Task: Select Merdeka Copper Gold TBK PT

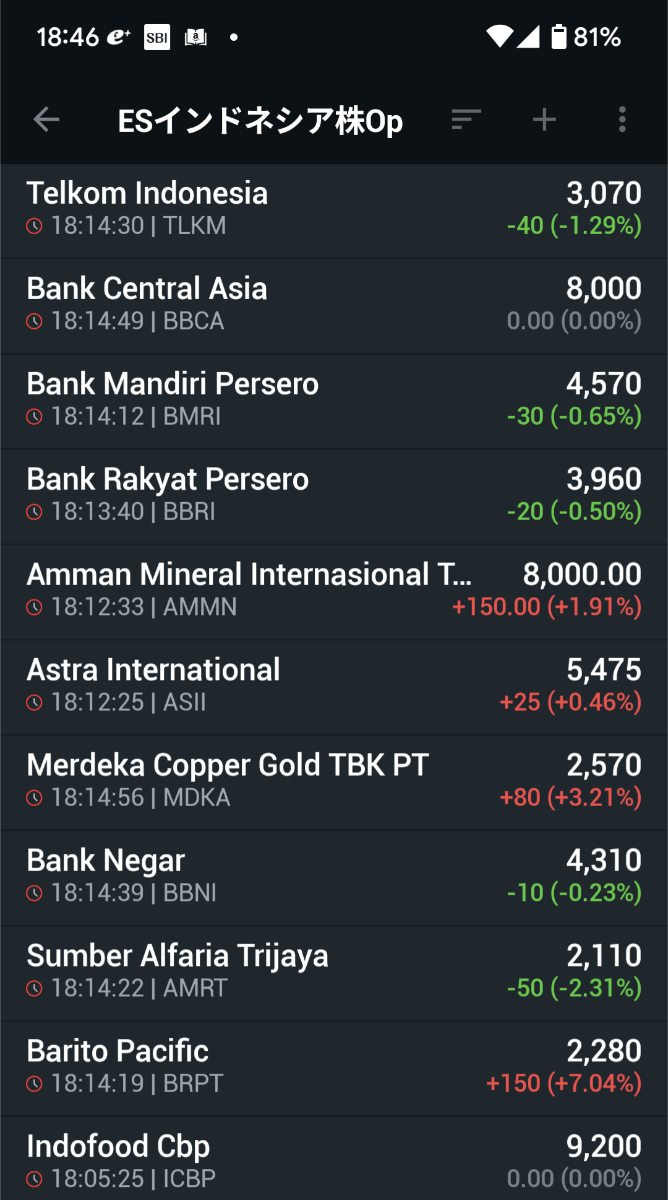Action: (334, 781)
